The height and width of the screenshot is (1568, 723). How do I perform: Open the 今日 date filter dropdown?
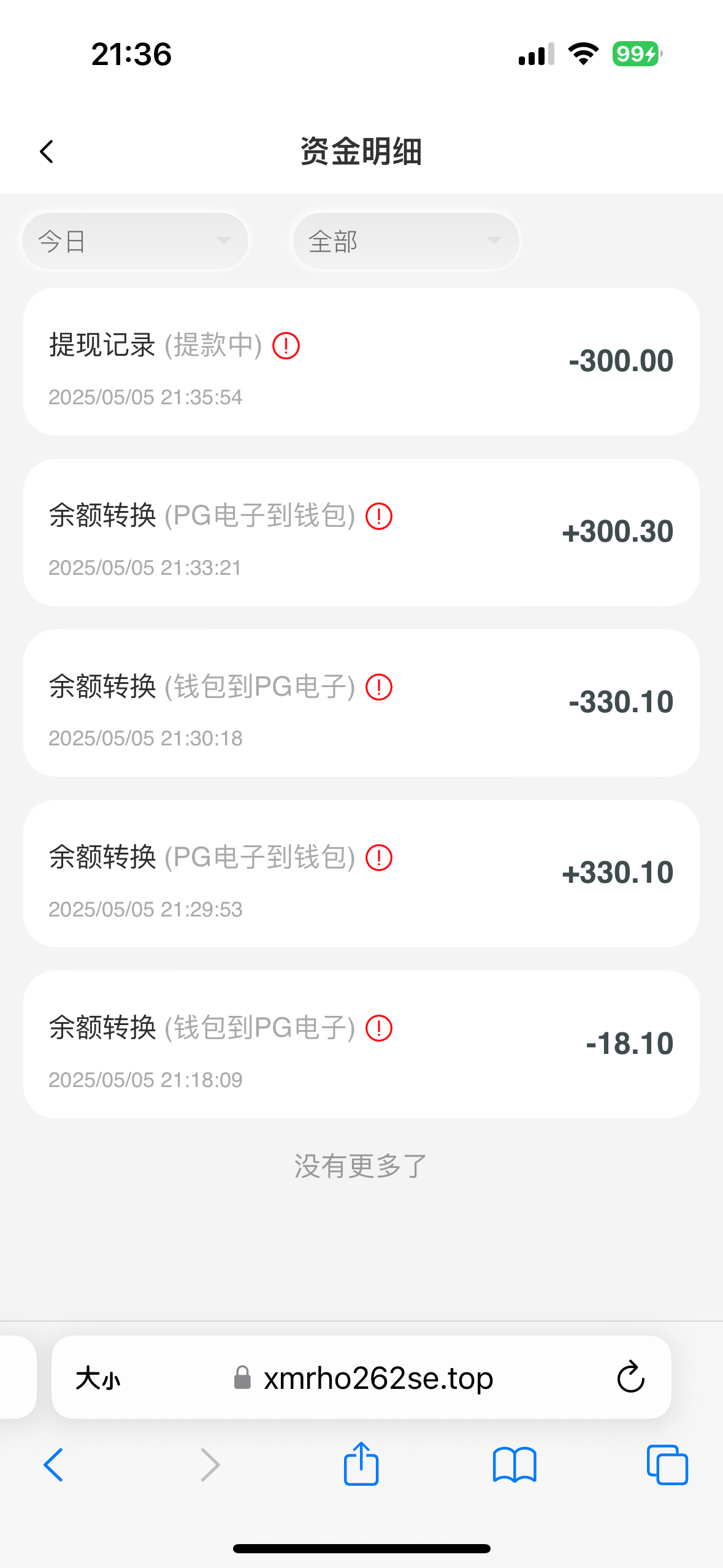click(136, 241)
